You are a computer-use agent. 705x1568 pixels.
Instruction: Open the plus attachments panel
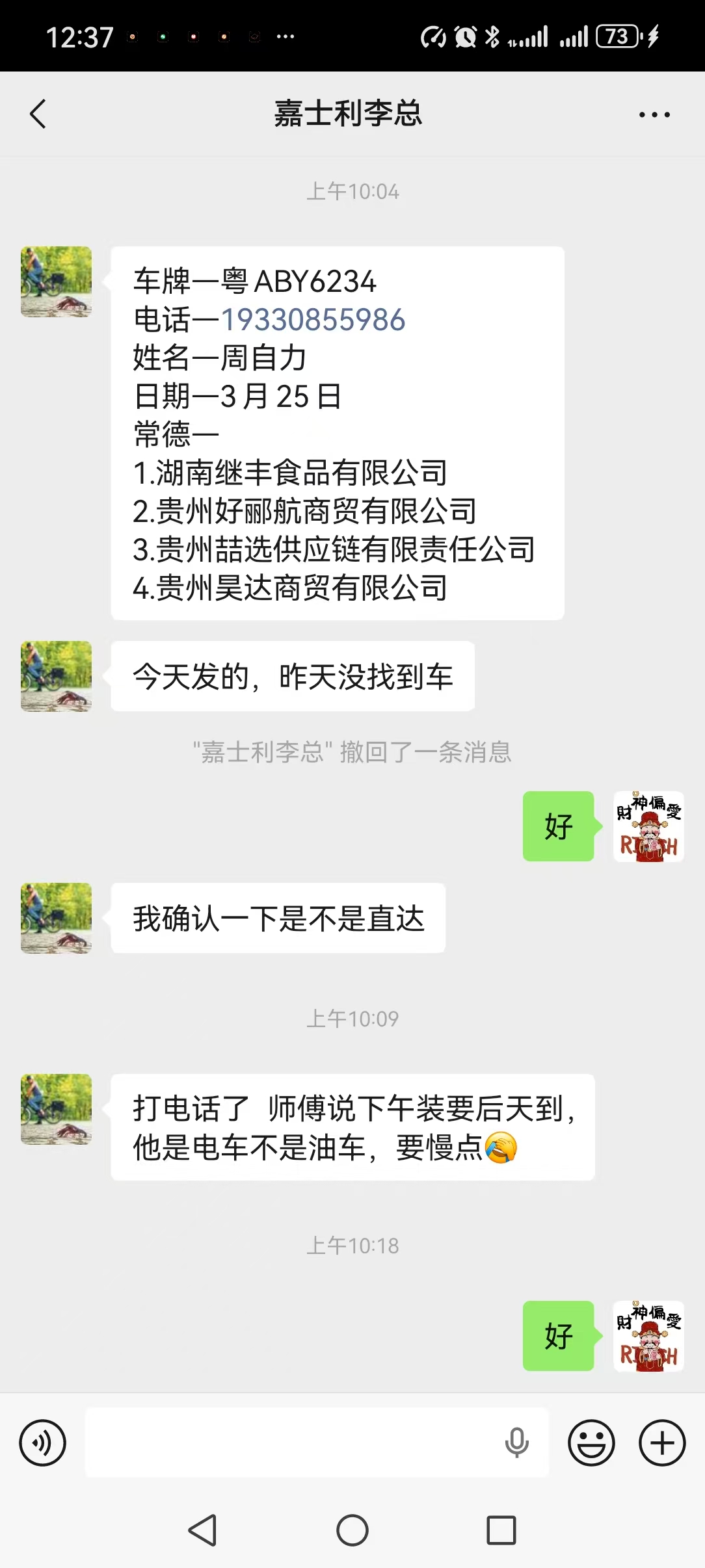[662, 1443]
